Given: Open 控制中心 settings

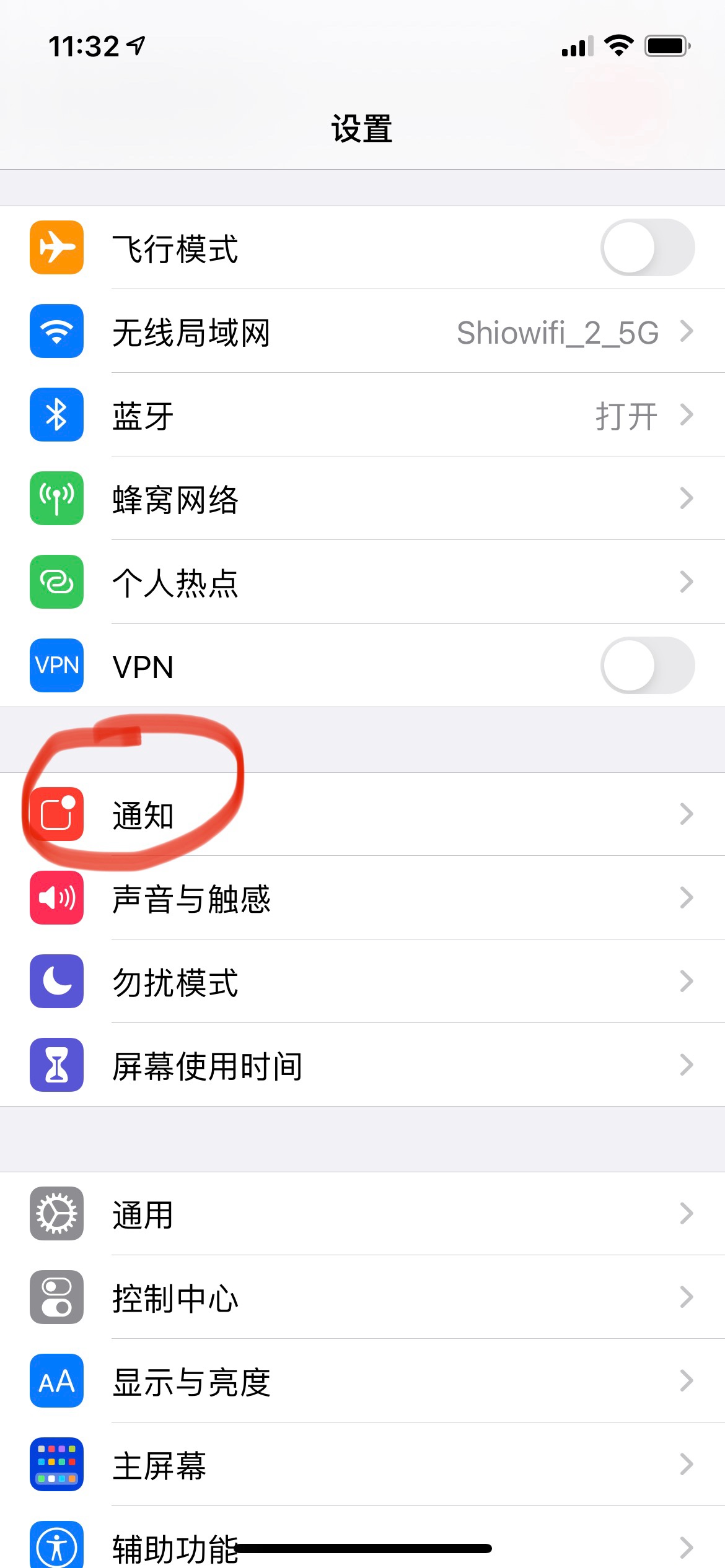Looking at the screenshot, I should (362, 1297).
